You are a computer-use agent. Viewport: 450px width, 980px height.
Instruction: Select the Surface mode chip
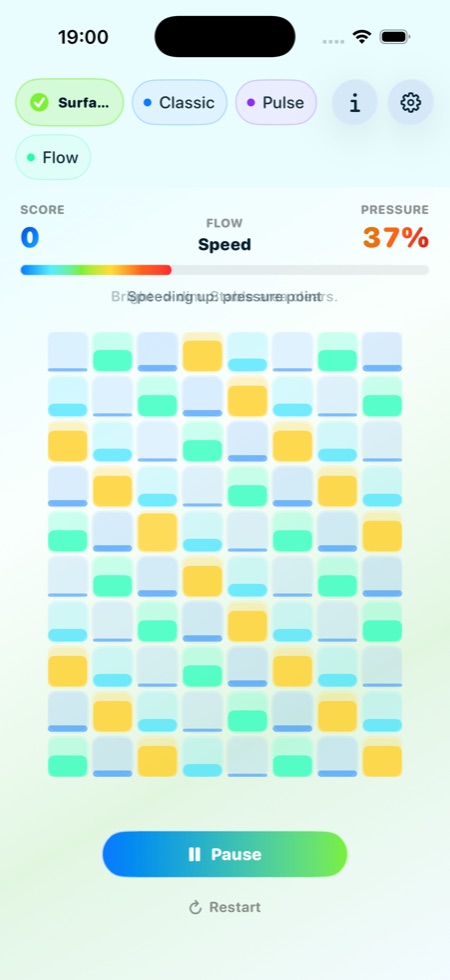pos(69,102)
